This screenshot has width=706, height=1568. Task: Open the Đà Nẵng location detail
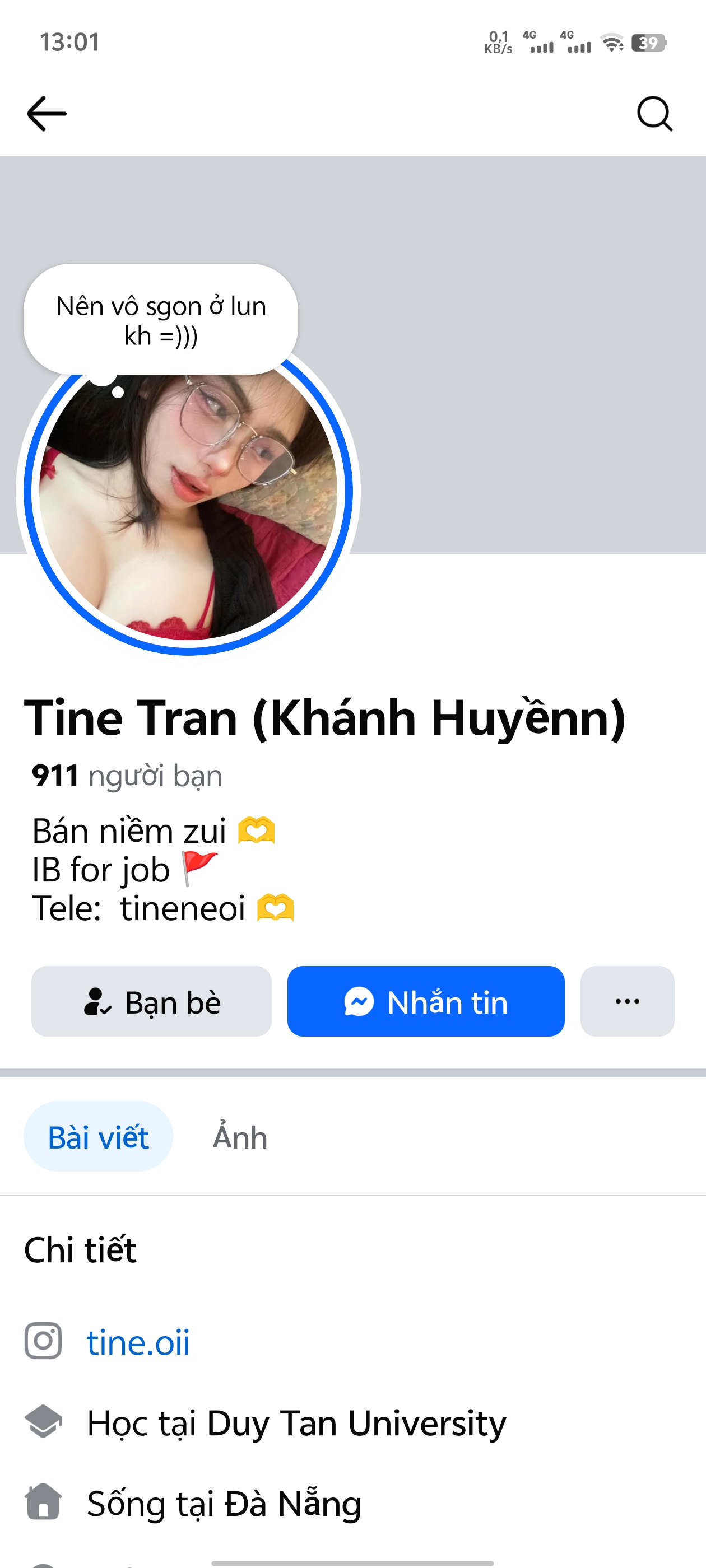coord(224,1504)
